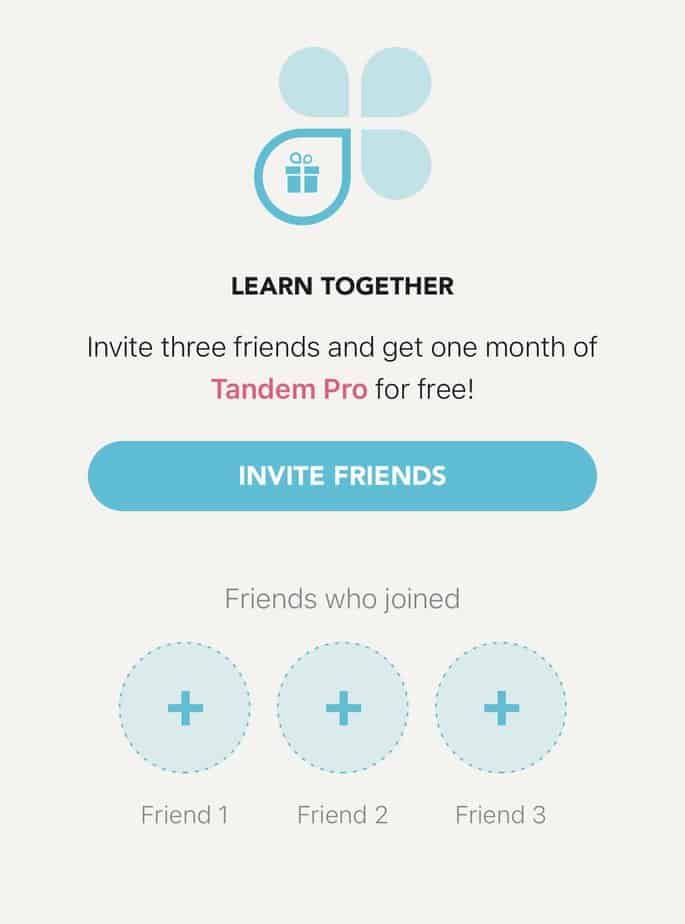Tap the Invite Friends button
This screenshot has height=924, width=685.
click(x=342, y=475)
